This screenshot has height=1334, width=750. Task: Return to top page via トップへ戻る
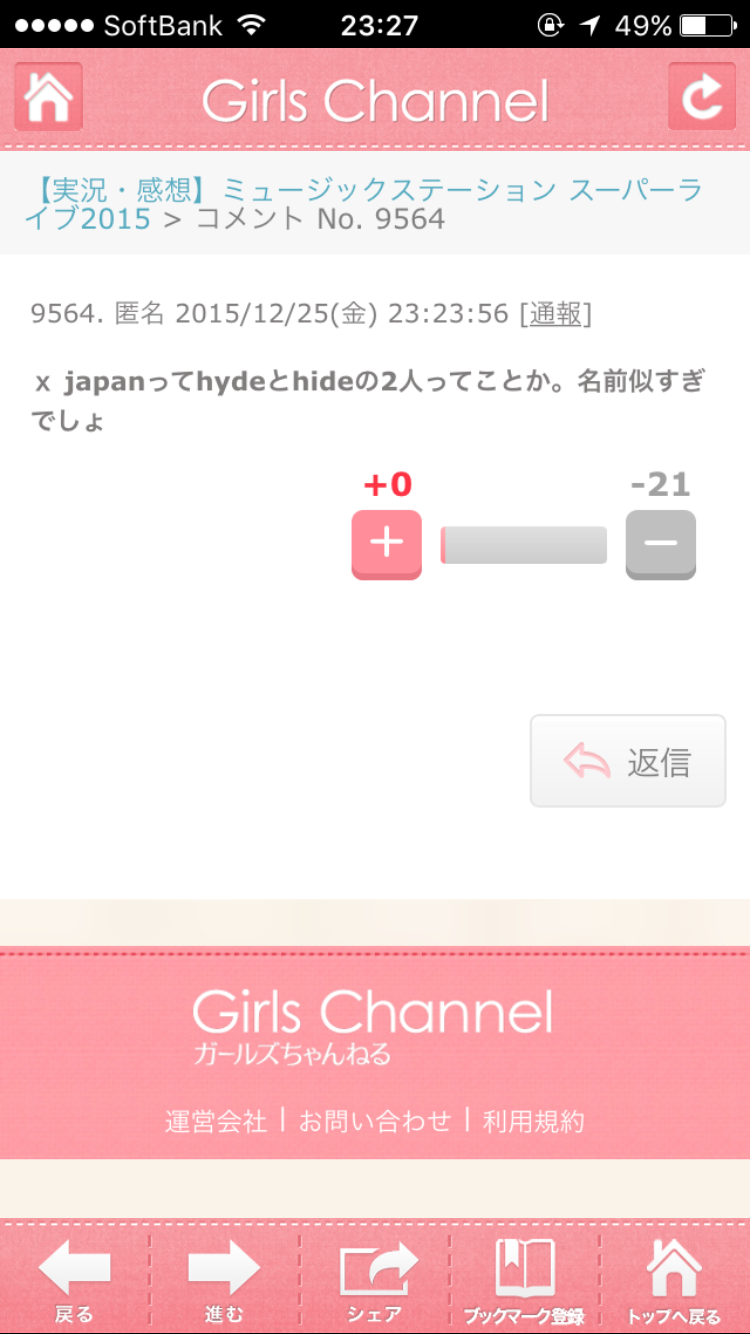click(x=674, y=1280)
